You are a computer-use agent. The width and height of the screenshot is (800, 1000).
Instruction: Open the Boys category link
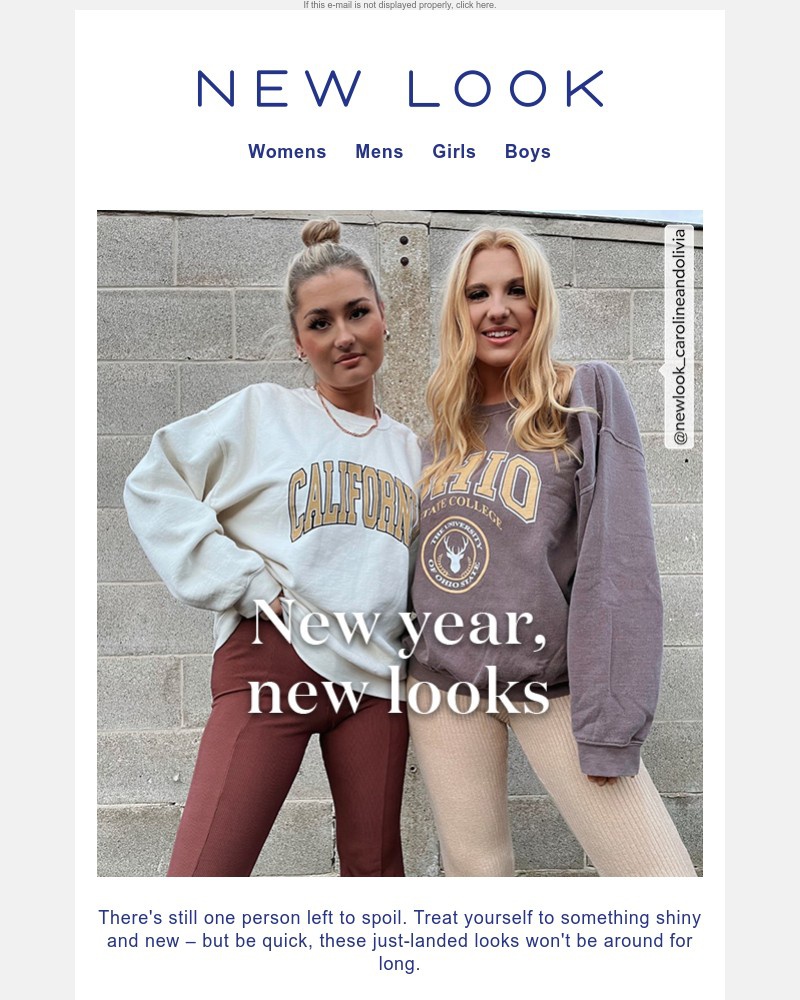tap(528, 152)
